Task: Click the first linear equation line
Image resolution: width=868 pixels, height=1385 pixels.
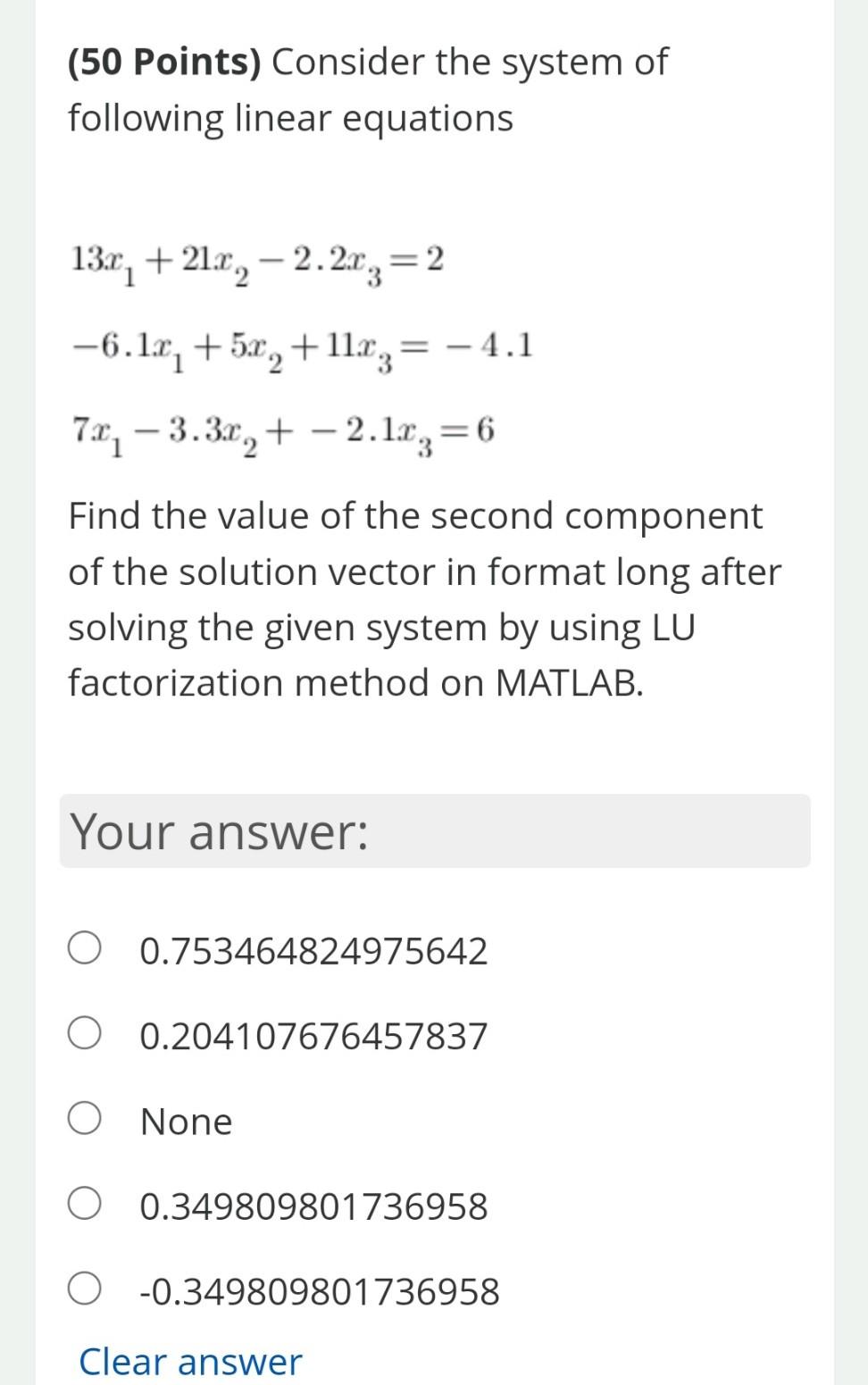Action: (255, 262)
